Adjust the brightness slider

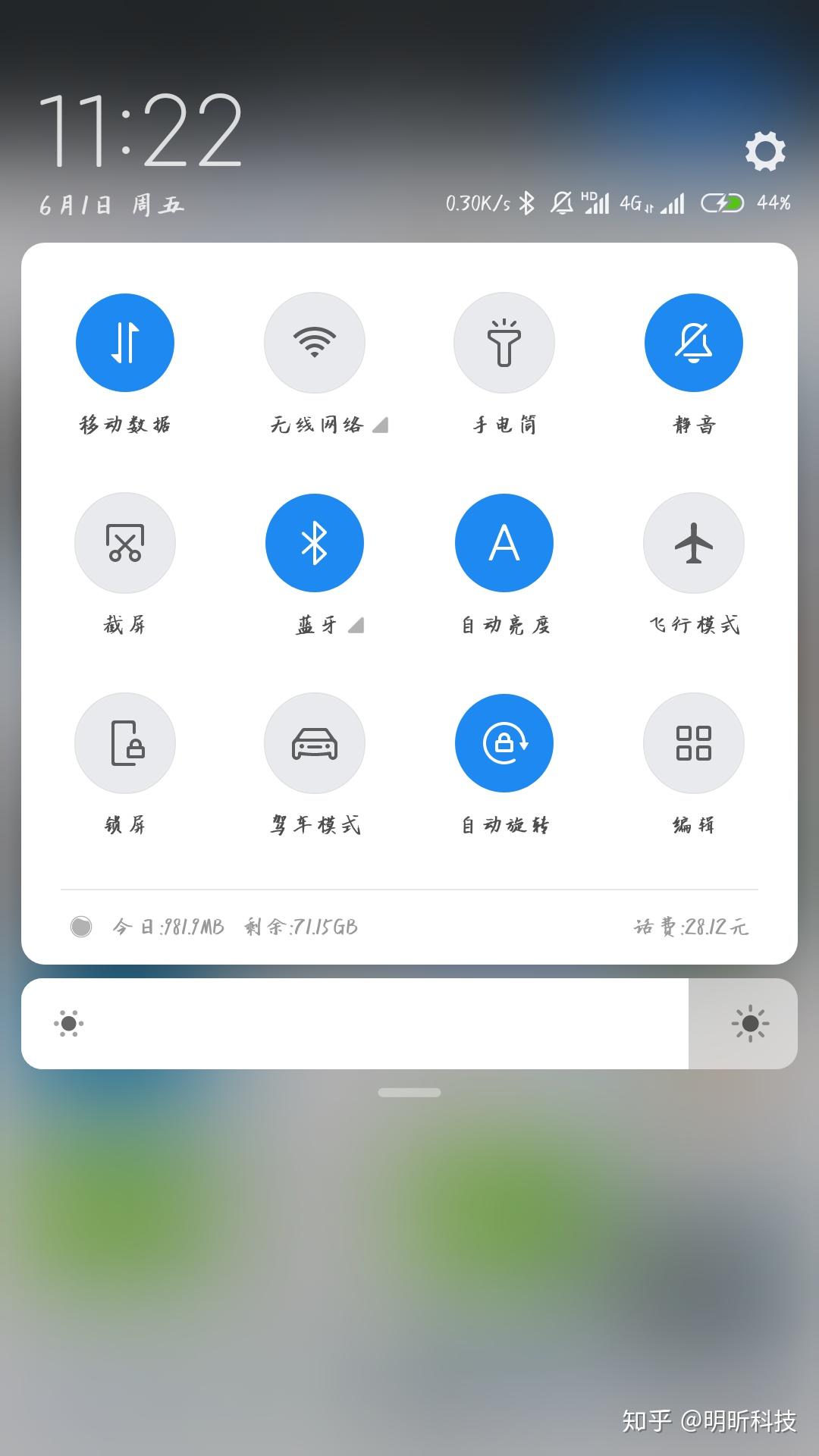(x=409, y=1023)
